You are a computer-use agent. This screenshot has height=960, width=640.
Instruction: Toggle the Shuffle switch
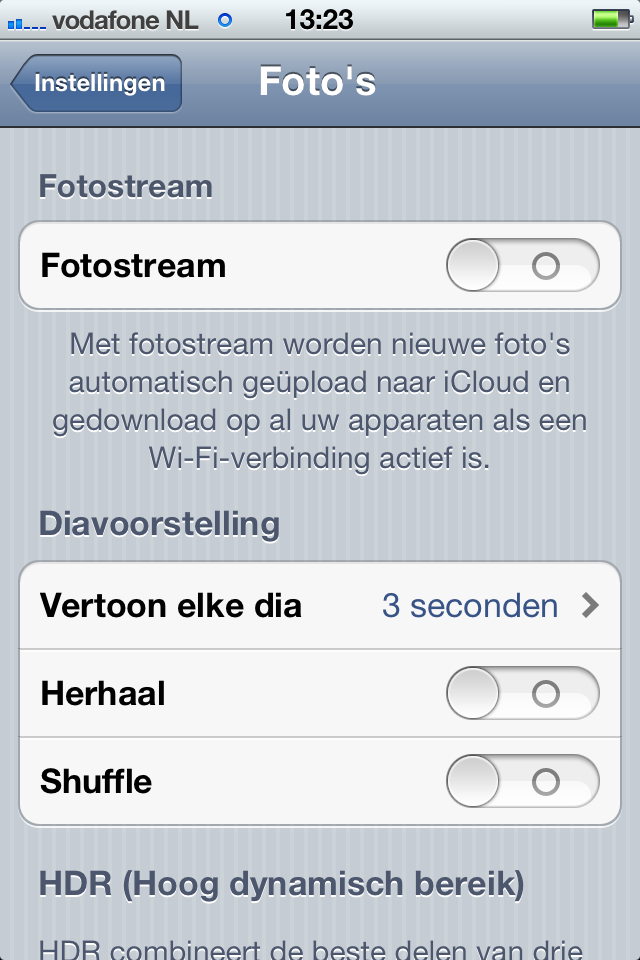point(522,781)
